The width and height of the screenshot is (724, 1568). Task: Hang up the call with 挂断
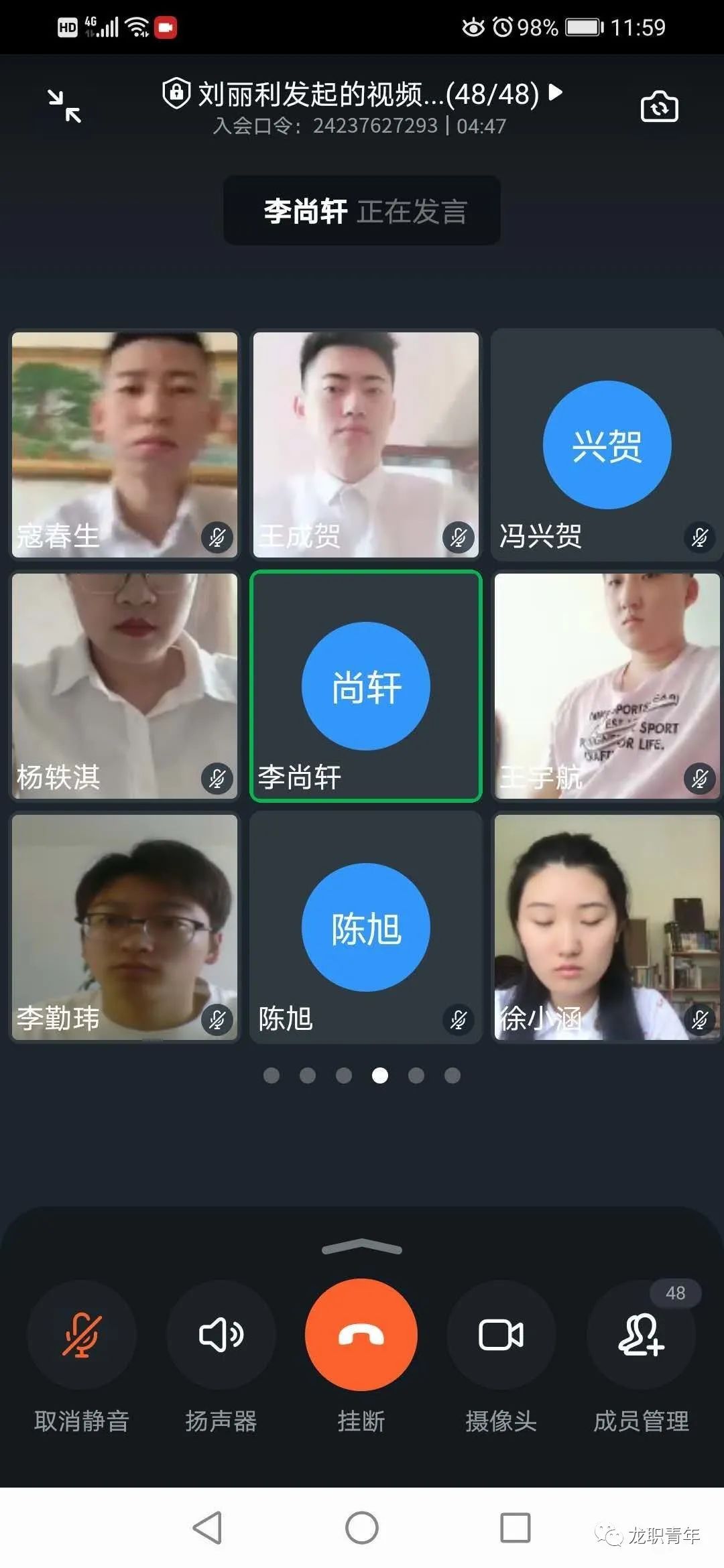click(x=361, y=1334)
